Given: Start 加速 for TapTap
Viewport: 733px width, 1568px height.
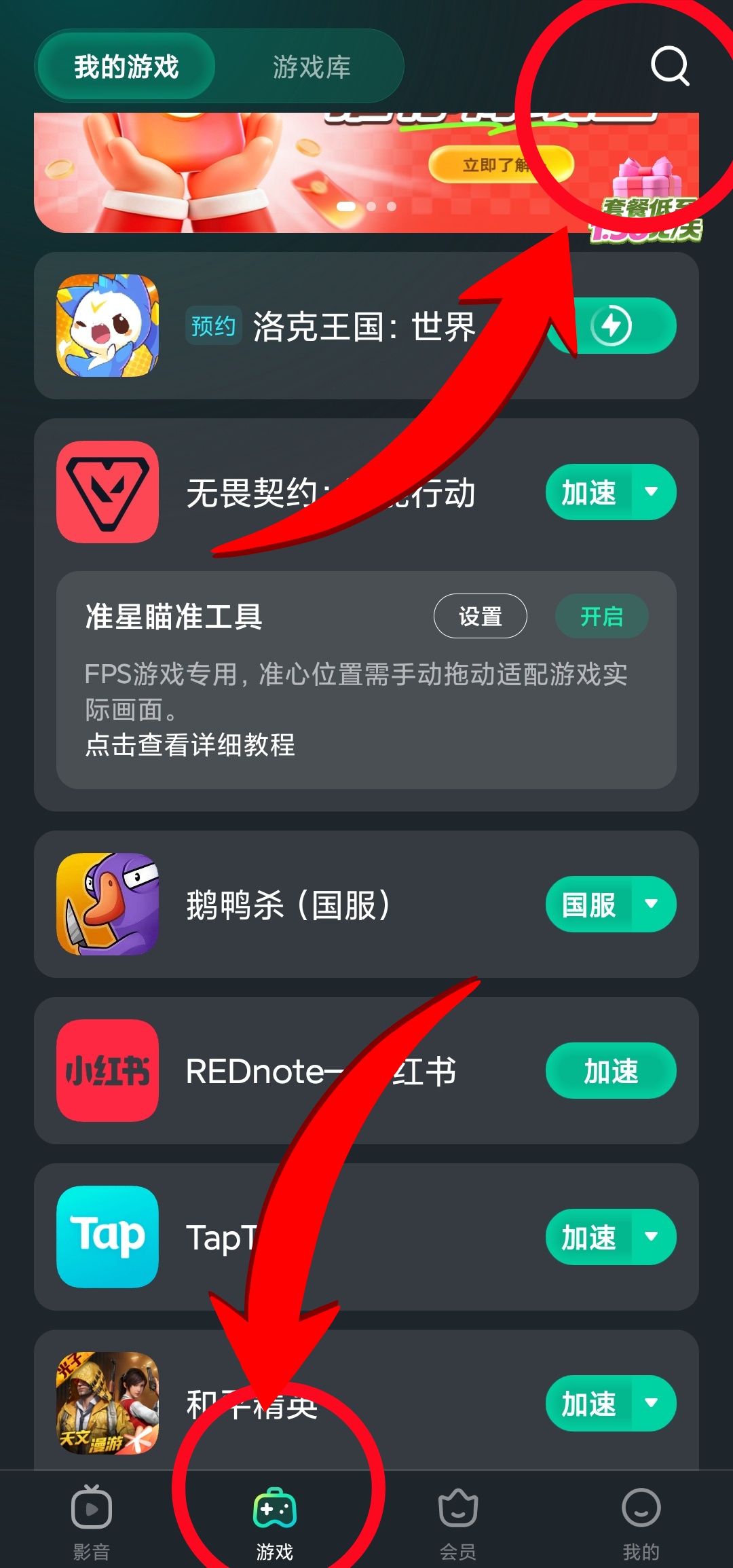Looking at the screenshot, I should pyautogui.click(x=588, y=1237).
